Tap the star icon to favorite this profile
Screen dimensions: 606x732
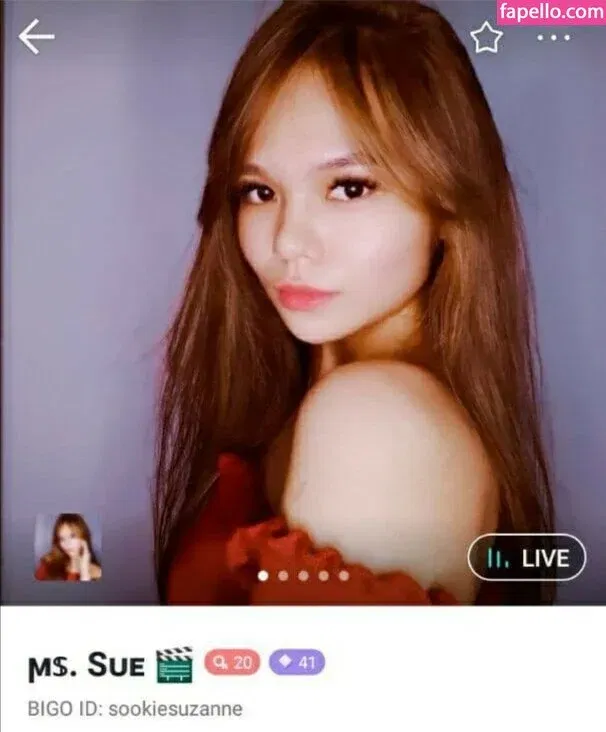486,38
